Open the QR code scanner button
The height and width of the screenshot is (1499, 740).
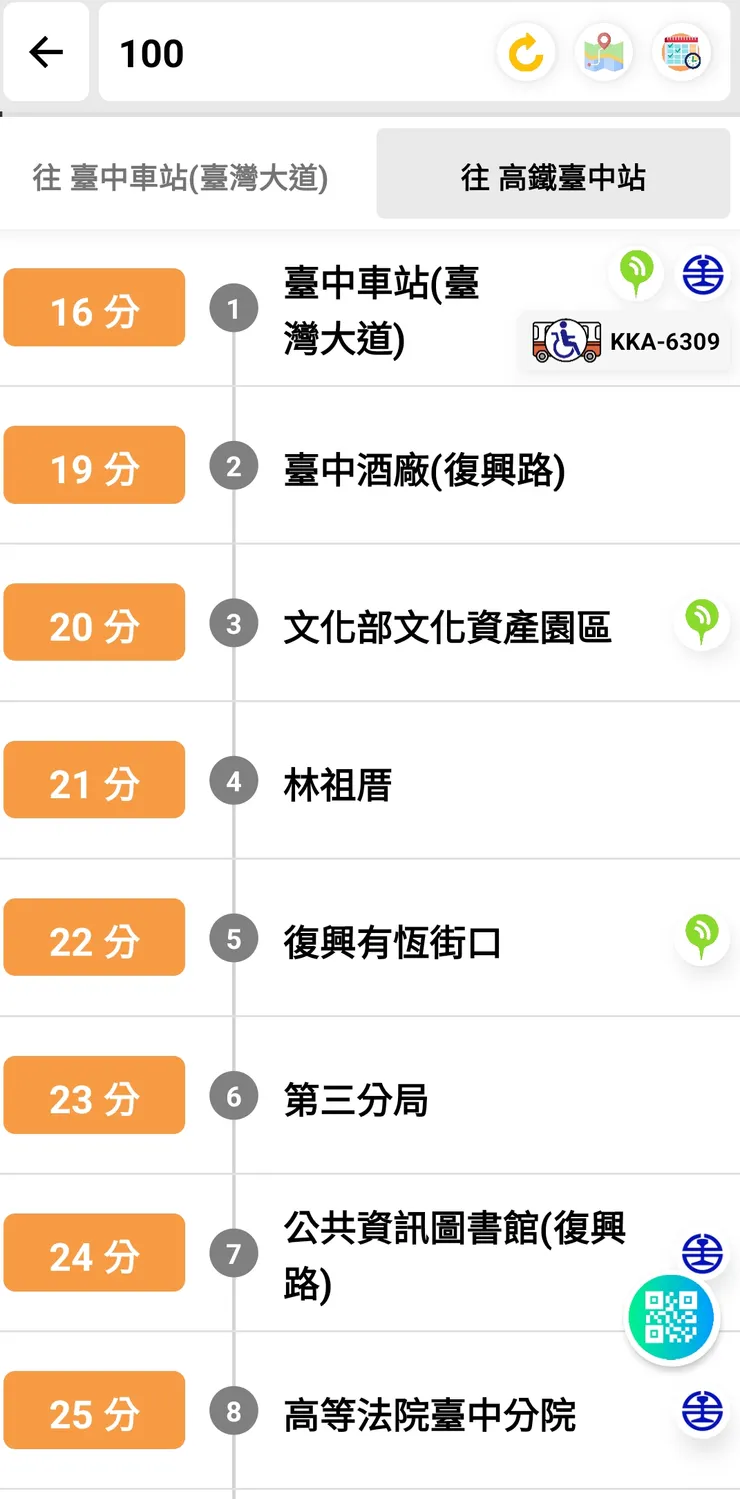[671, 1317]
